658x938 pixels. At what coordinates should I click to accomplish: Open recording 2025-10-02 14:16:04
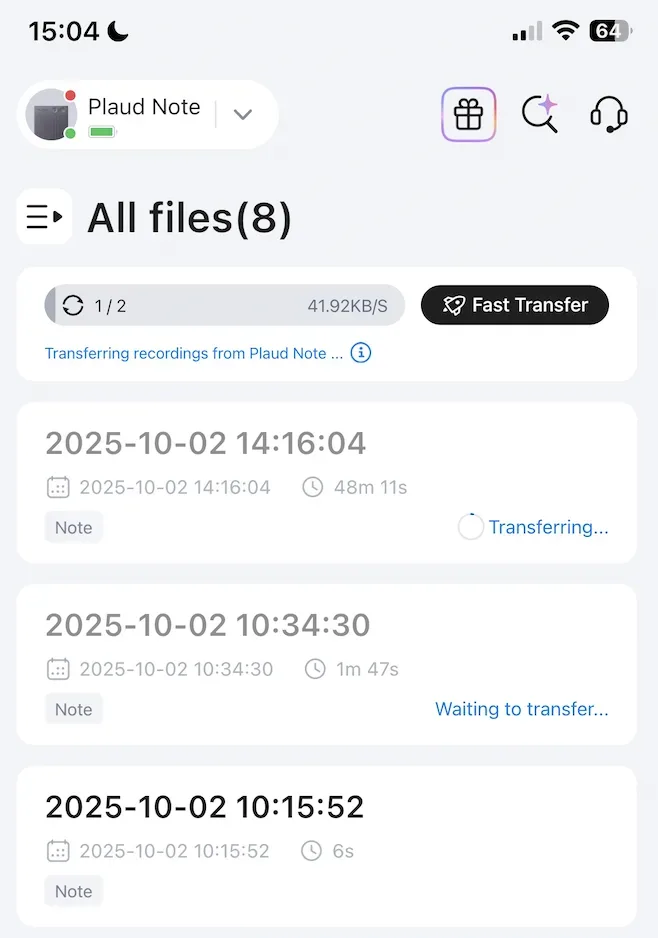(206, 443)
